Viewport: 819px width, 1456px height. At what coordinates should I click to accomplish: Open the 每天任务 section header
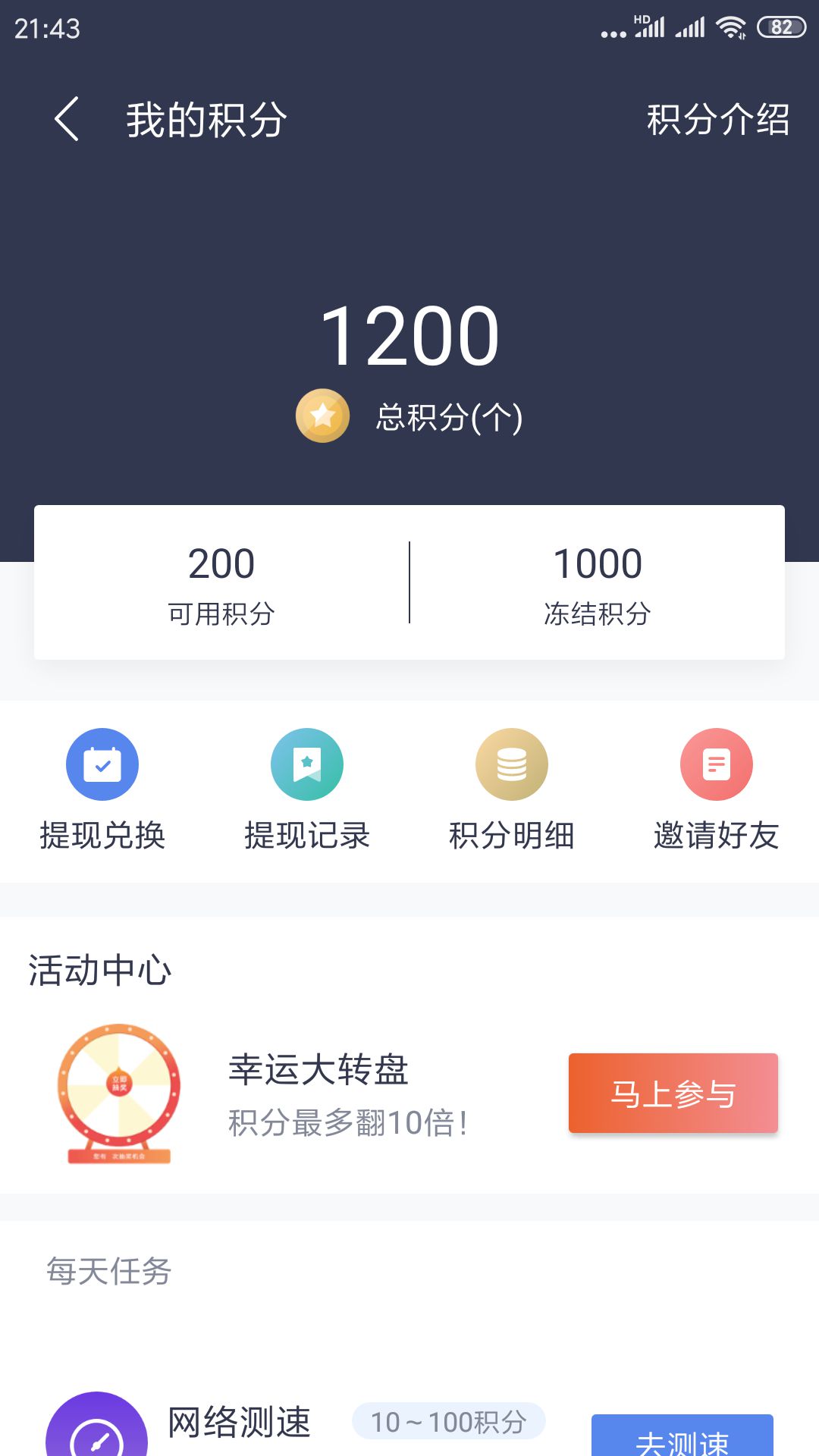coord(108,1270)
